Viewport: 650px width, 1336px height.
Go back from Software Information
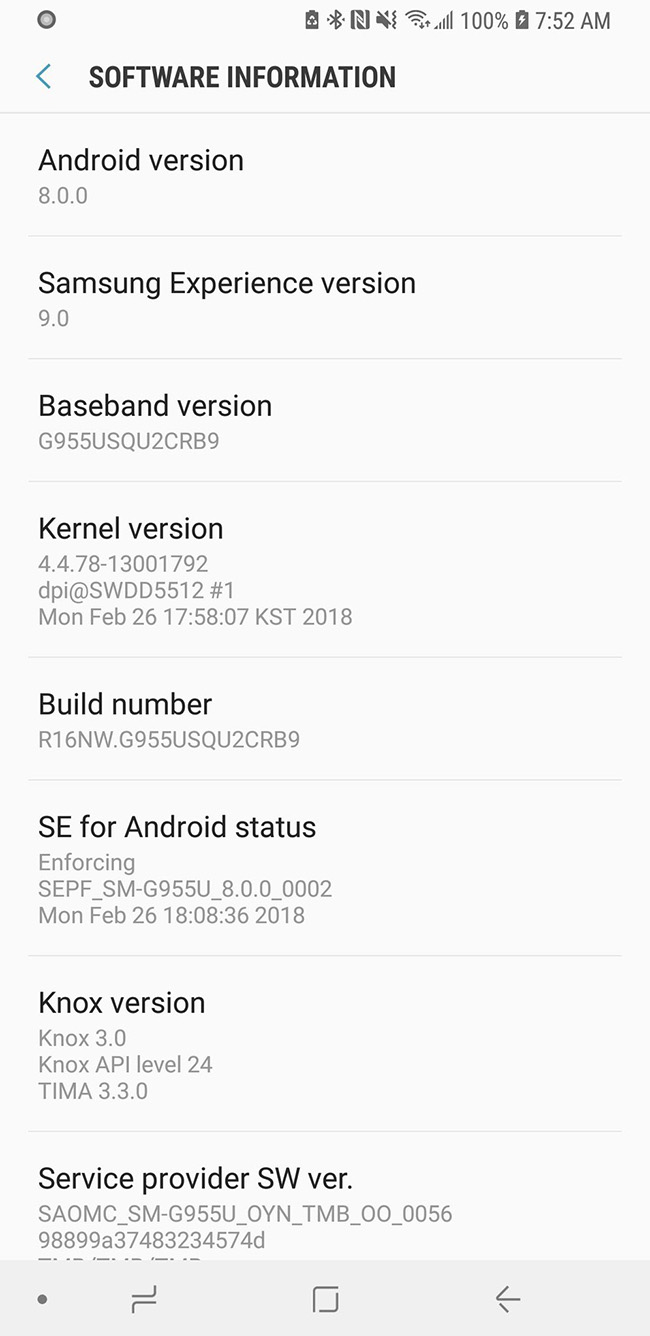(x=44, y=77)
